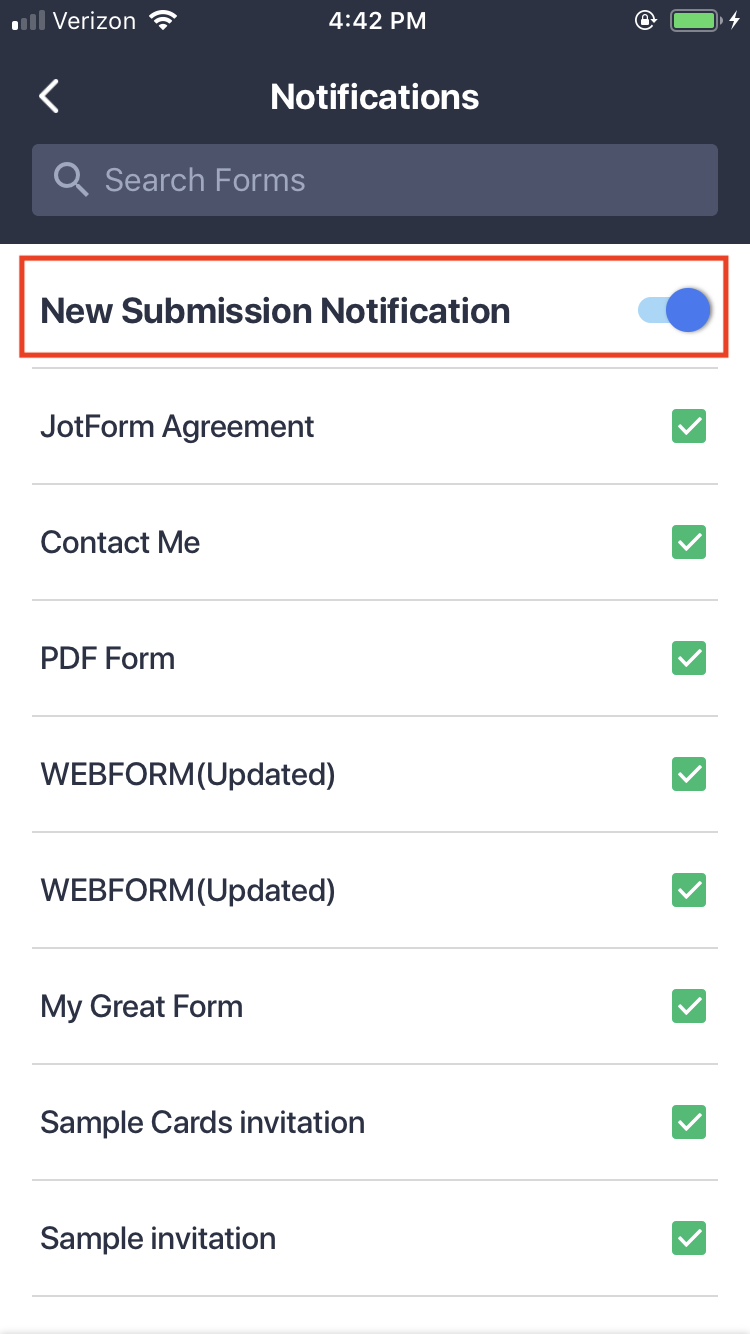Uncheck the Contact Me checkbox
This screenshot has width=750, height=1334.
coord(688,543)
